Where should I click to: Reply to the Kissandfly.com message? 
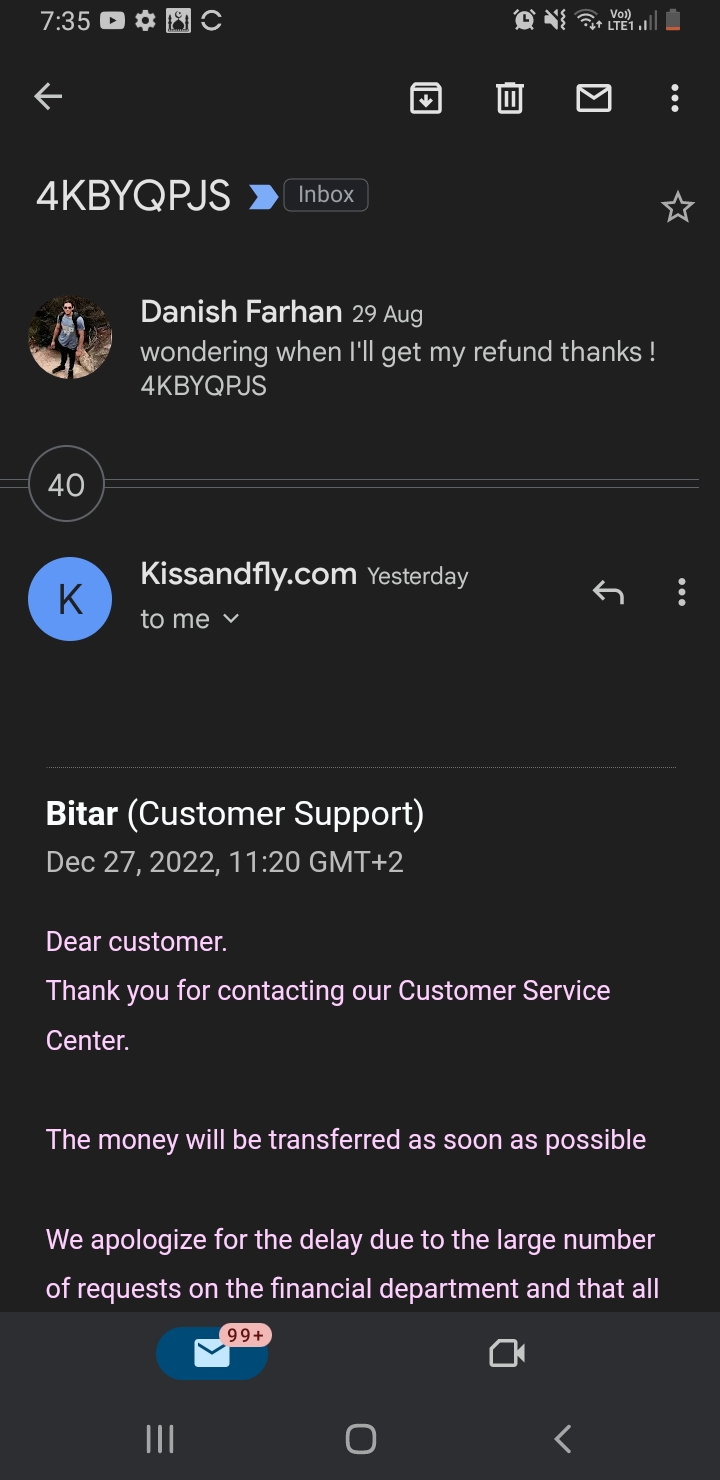point(608,592)
